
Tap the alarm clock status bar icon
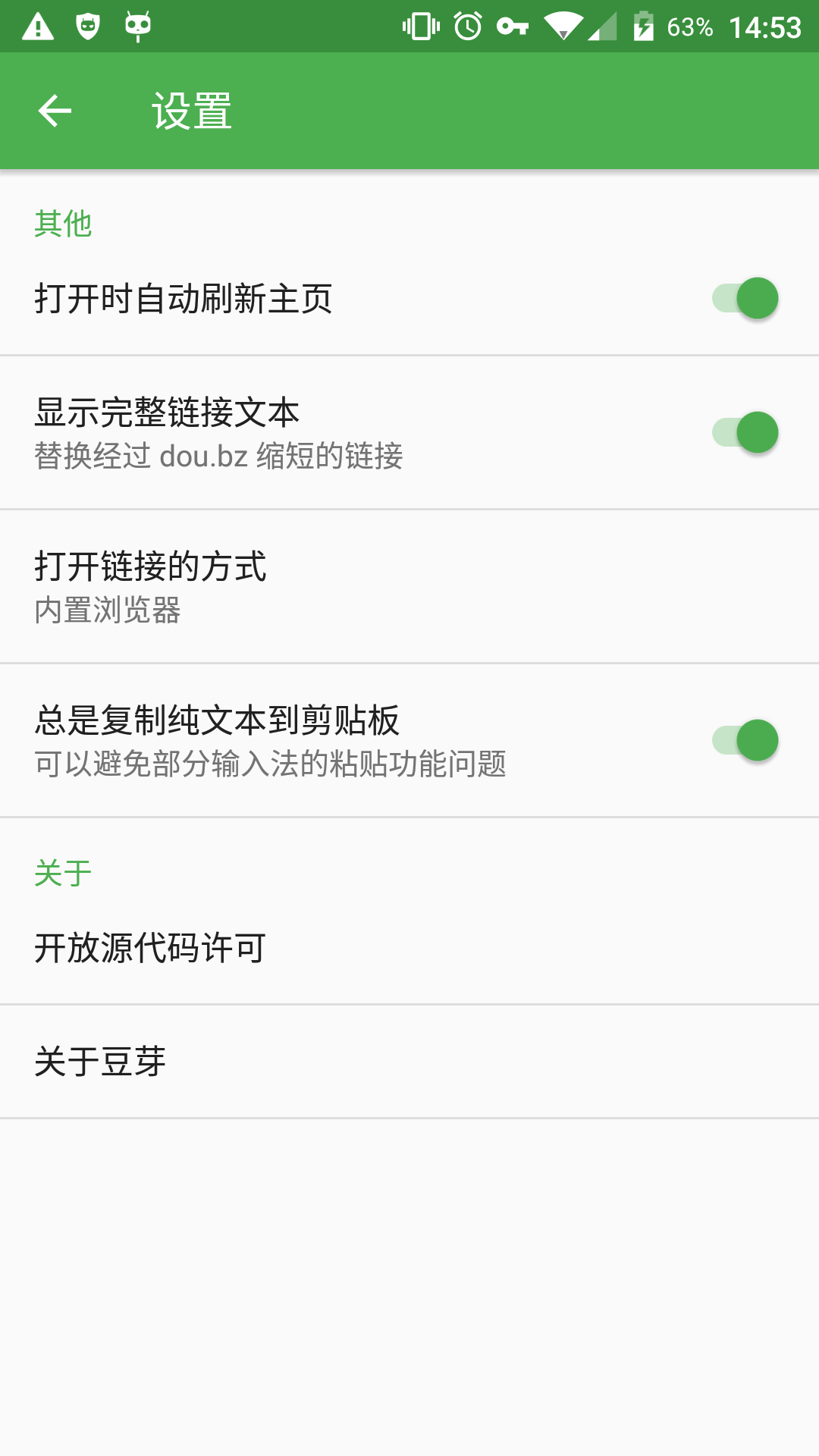[x=467, y=24]
